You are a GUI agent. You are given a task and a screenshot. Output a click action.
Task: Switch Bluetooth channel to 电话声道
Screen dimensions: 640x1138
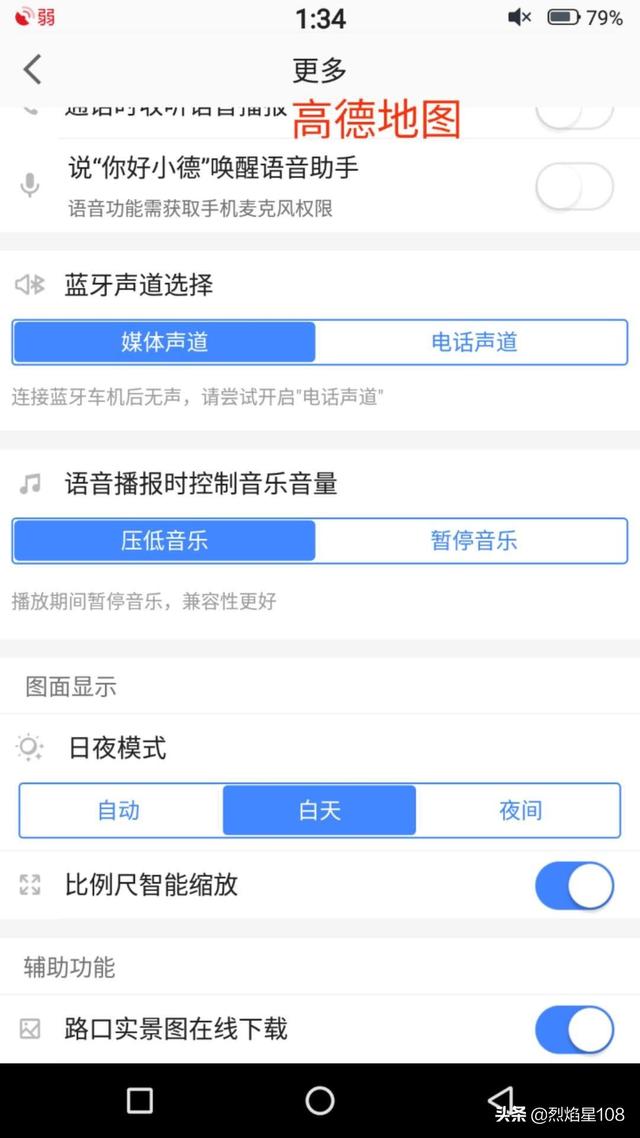(473, 342)
